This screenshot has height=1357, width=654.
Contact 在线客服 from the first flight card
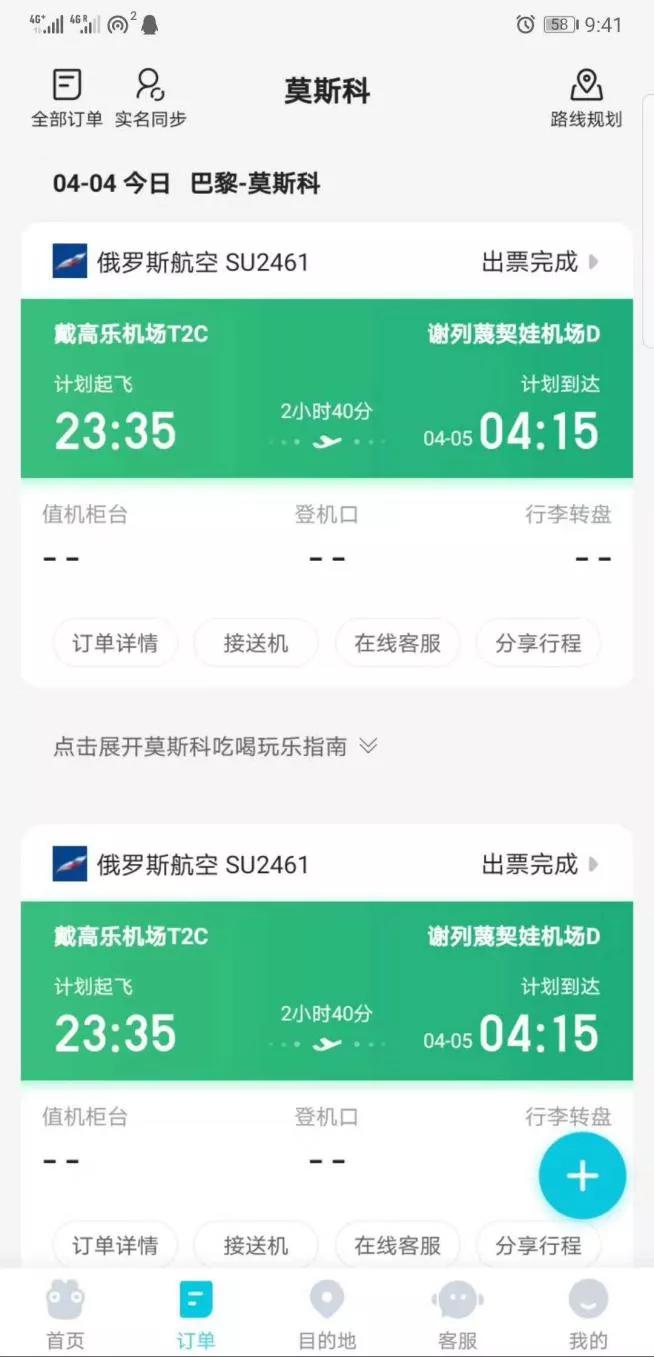click(x=397, y=643)
